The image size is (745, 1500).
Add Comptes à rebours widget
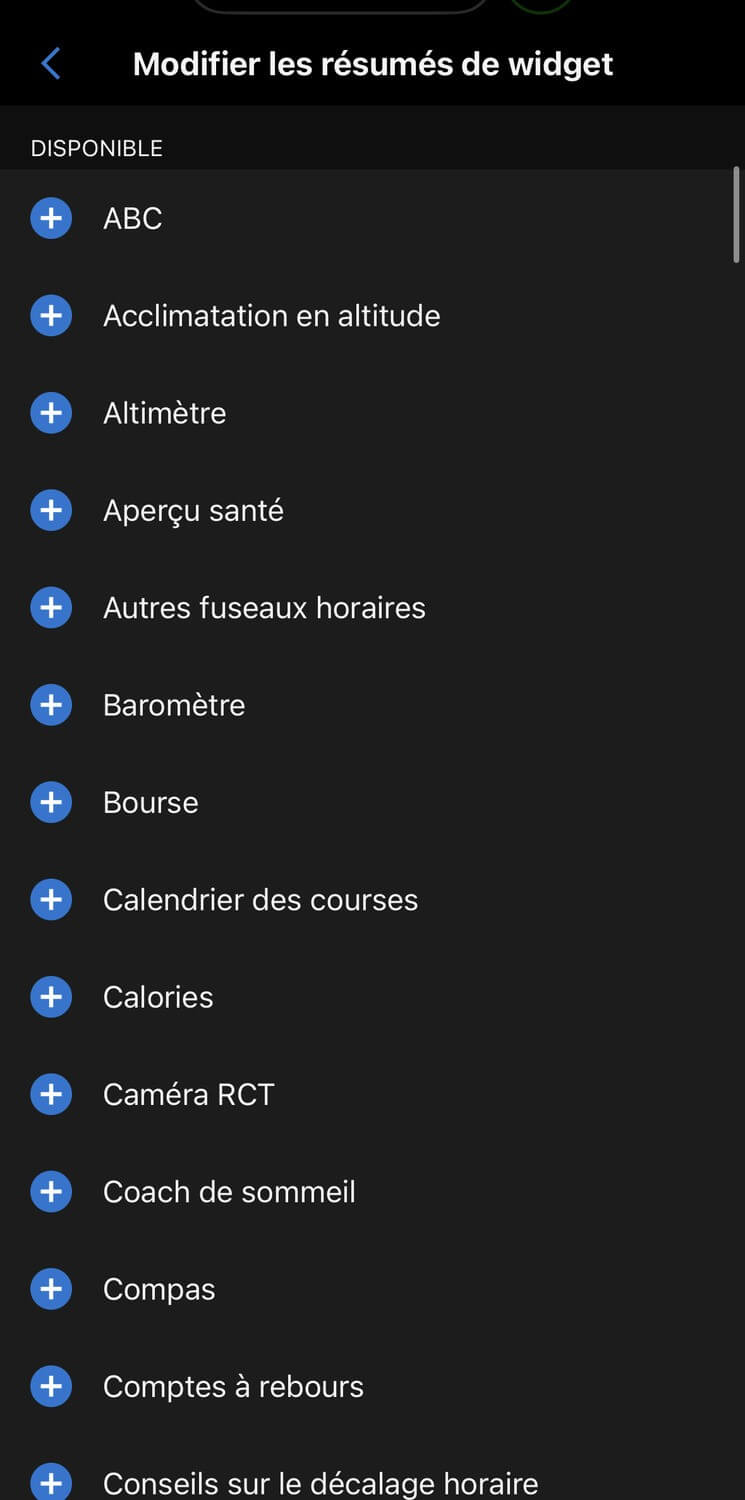point(51,1386)
